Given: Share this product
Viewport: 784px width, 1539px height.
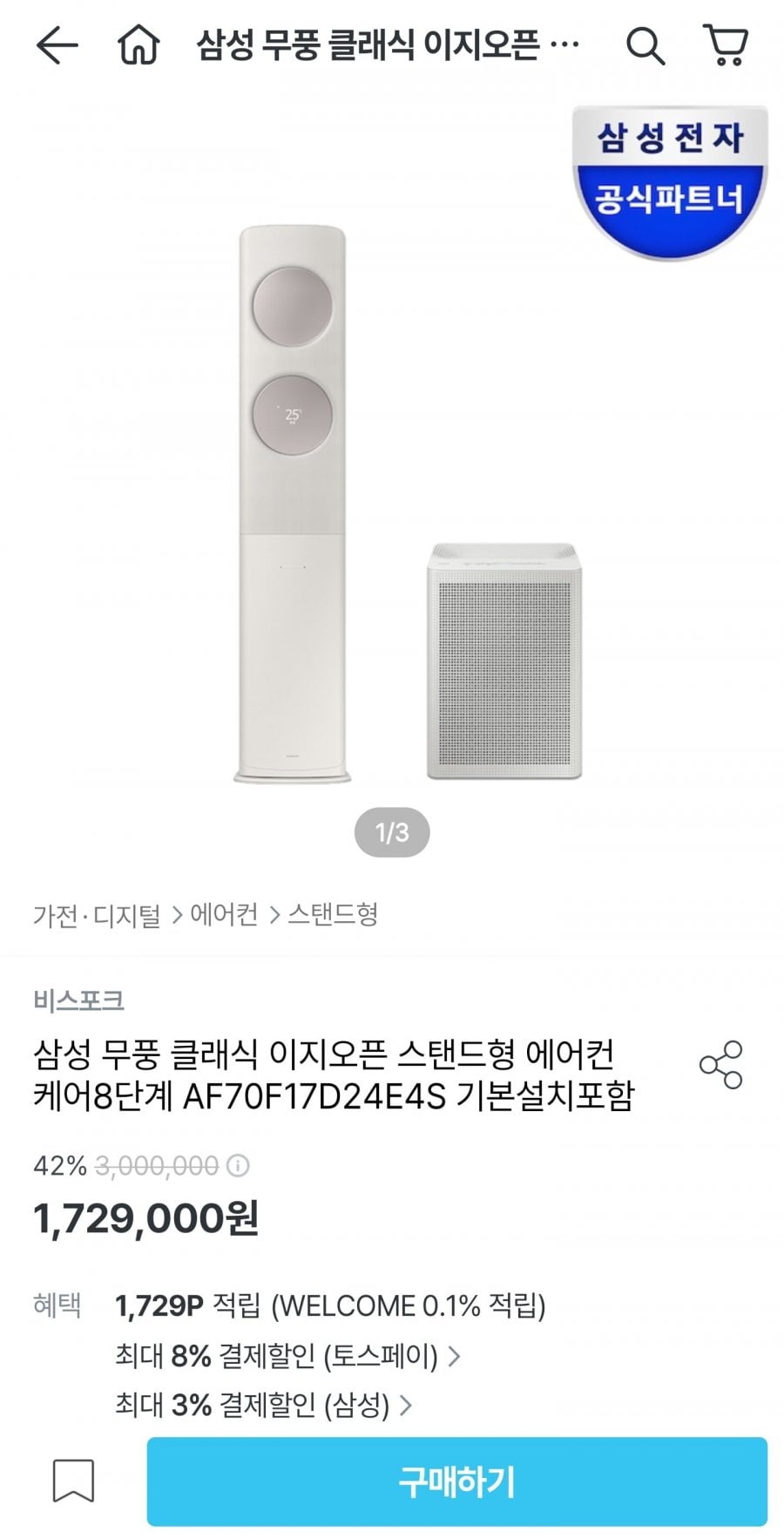Looking at the screenshot, I should [x=721, y=1064].
